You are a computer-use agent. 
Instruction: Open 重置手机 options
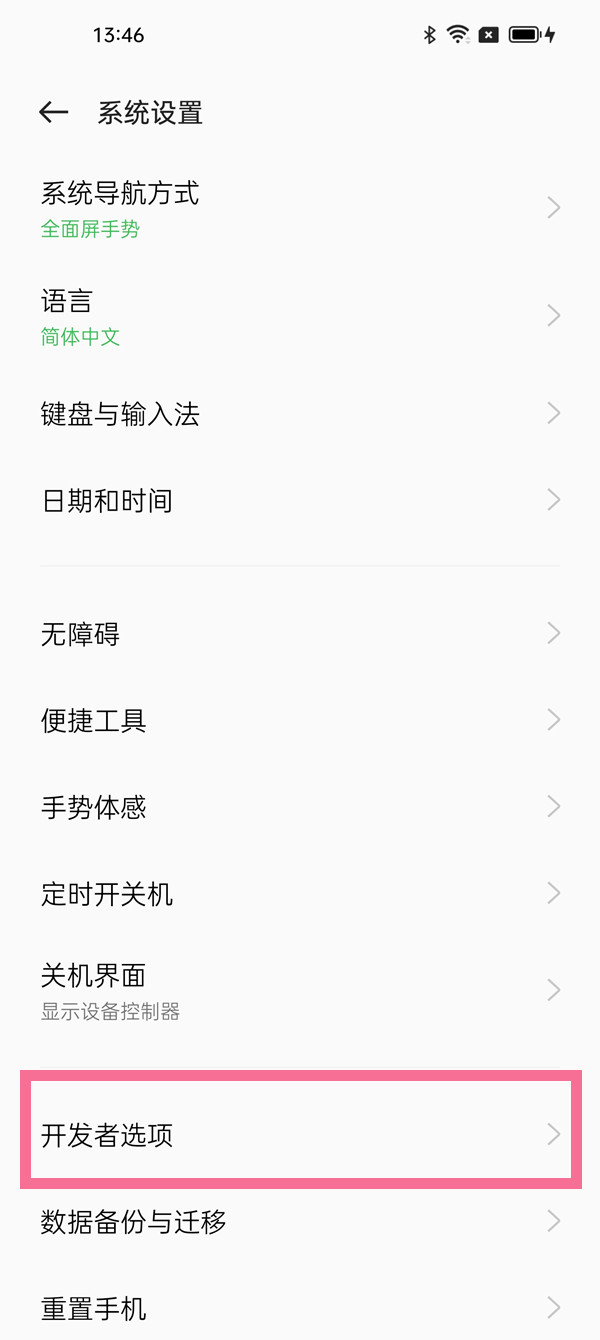pos(300,1308)
